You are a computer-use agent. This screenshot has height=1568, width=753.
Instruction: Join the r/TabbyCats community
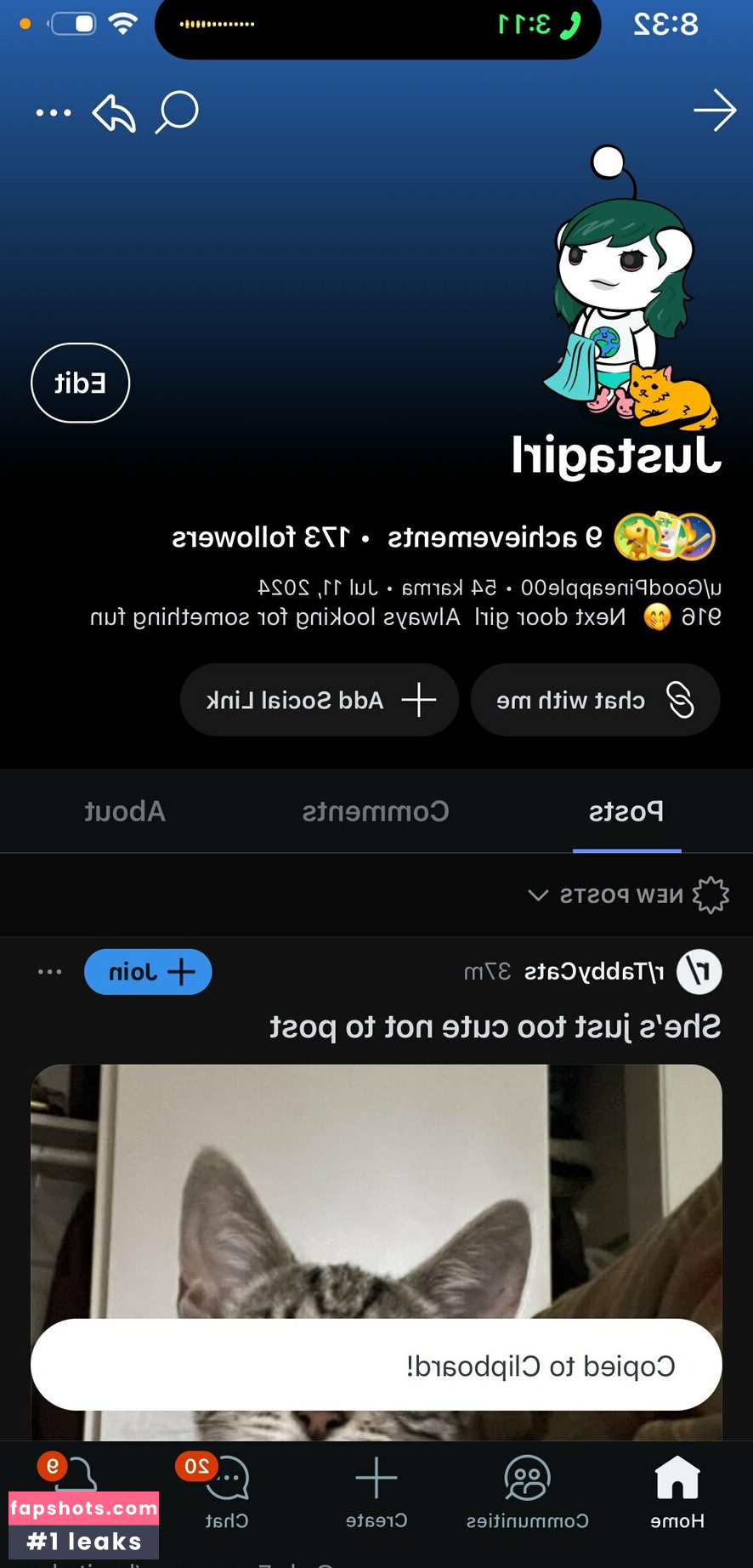pos(147,972)
